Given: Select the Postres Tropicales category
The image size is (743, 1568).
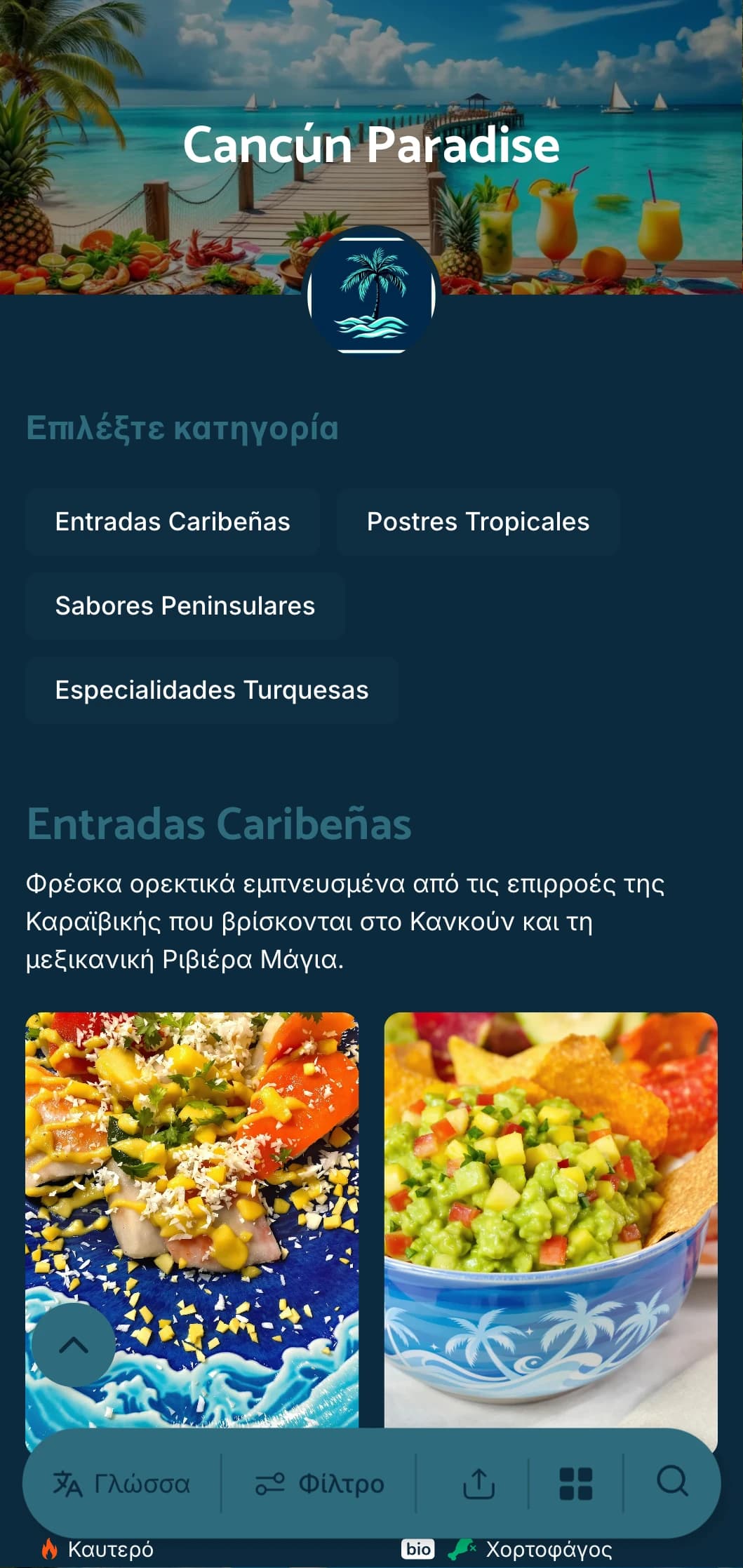Looking at the screenshot, I should [x=478, y=522].
